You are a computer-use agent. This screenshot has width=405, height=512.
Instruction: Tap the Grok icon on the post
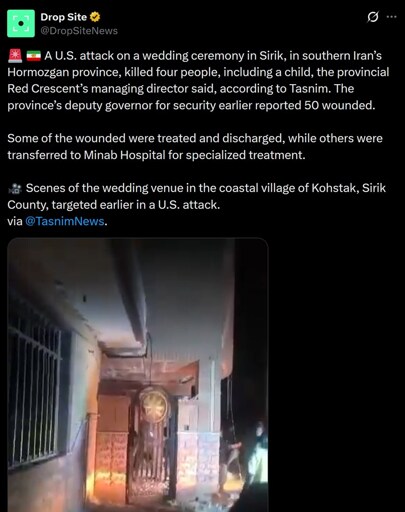click(373, 17)
